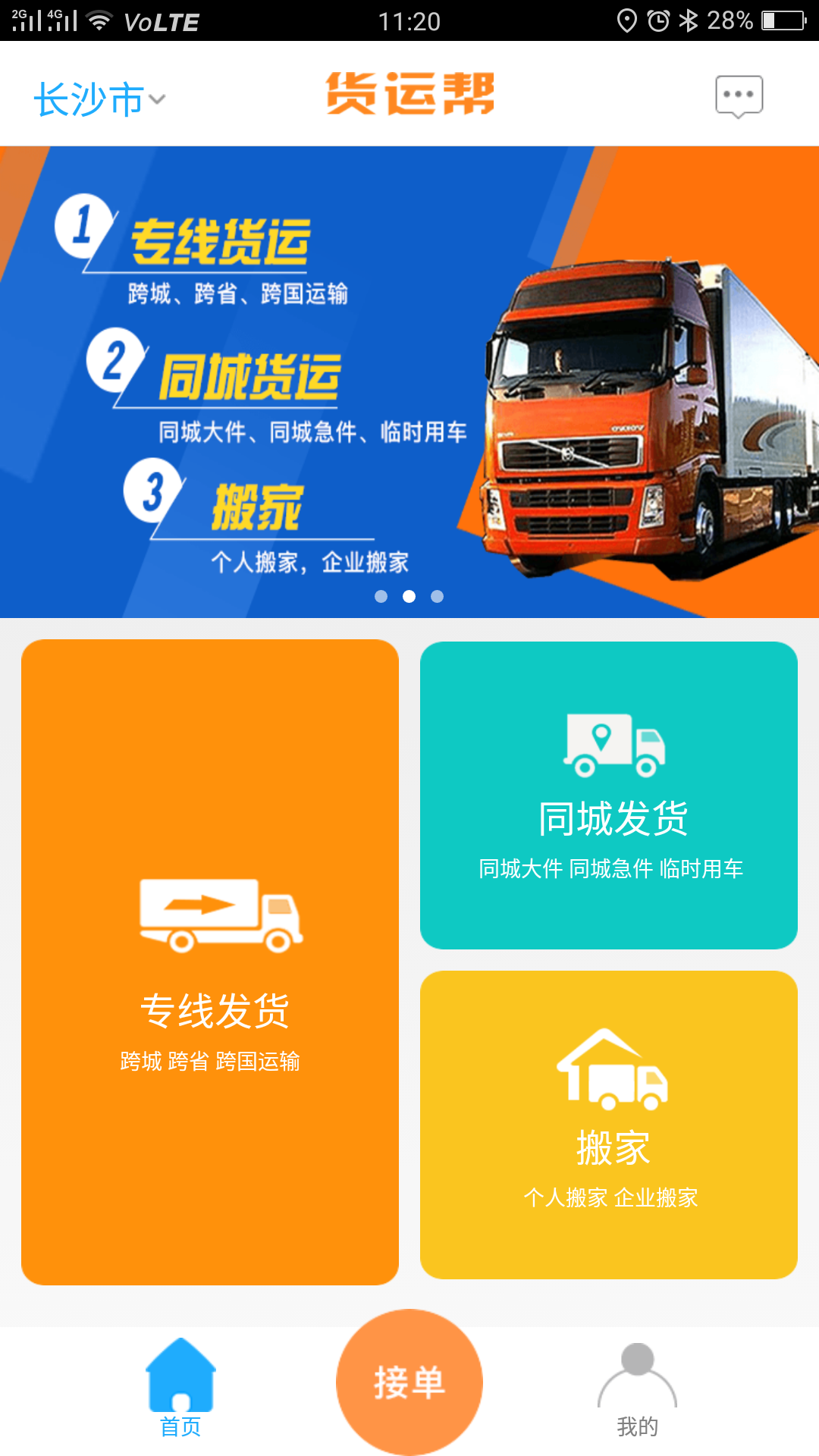The image size is (819, 1456).
Task: Expand the city dropdown chevron
Action: coord(155,99)
